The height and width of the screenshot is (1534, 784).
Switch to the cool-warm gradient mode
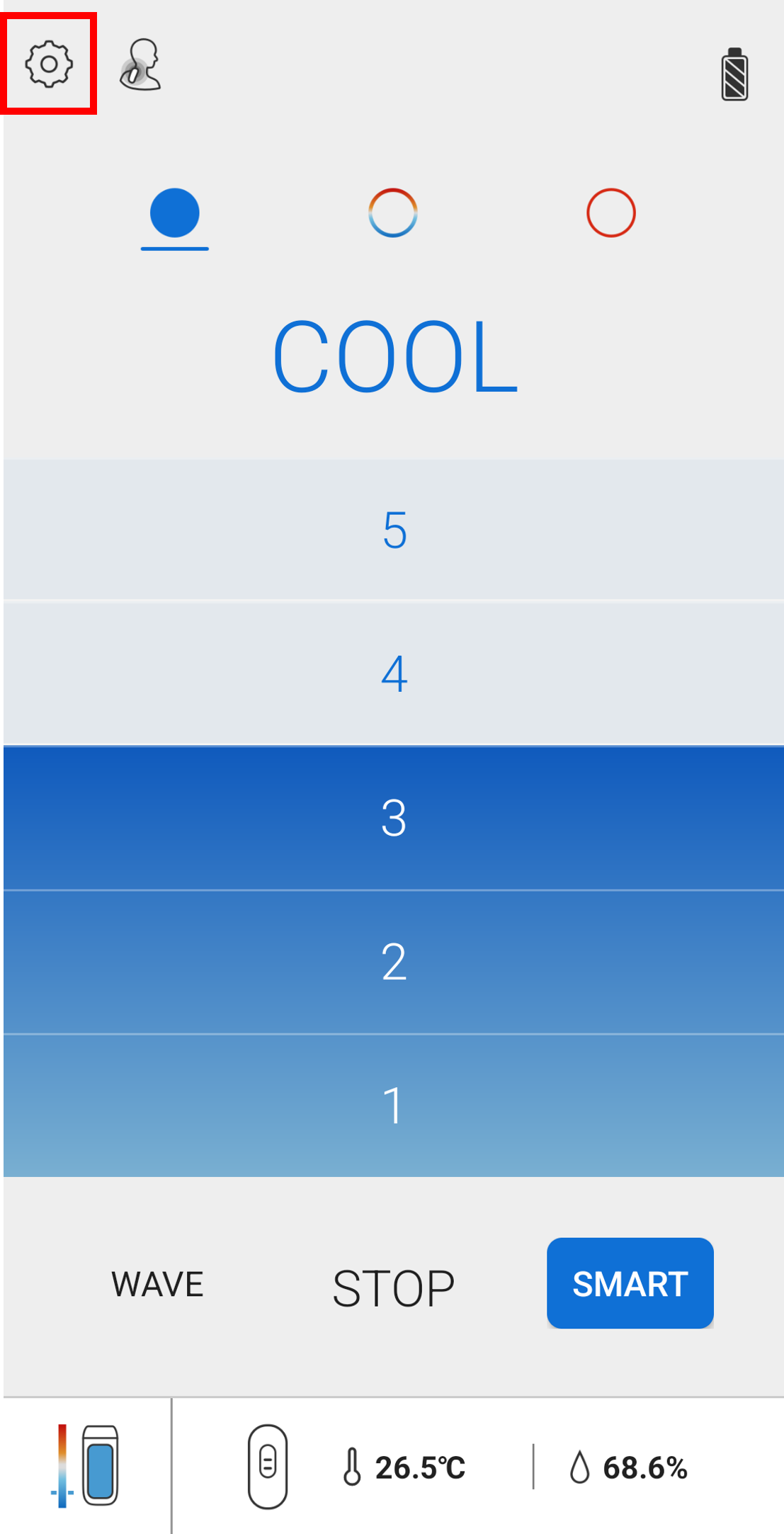392,213
